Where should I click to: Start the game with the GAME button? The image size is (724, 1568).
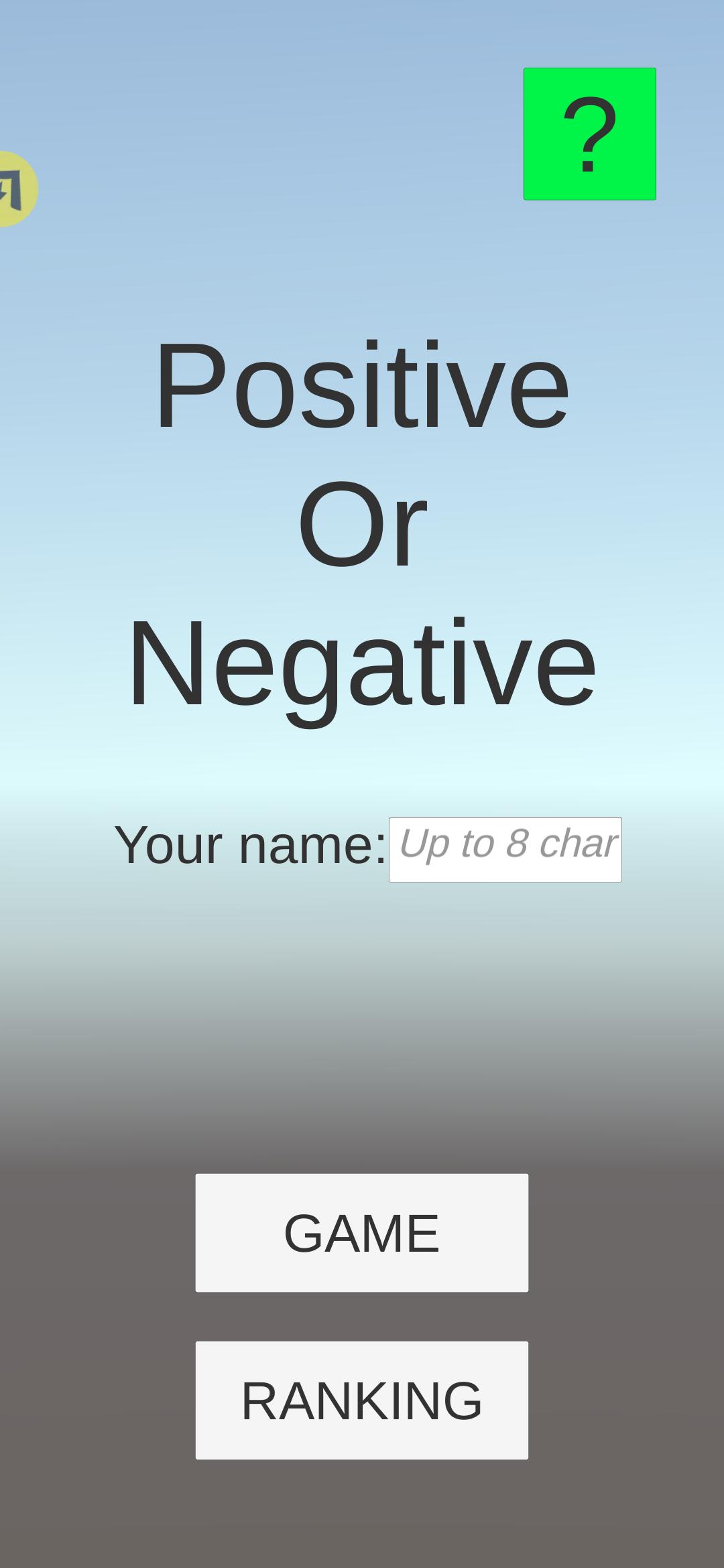(x=362, y=1232)
